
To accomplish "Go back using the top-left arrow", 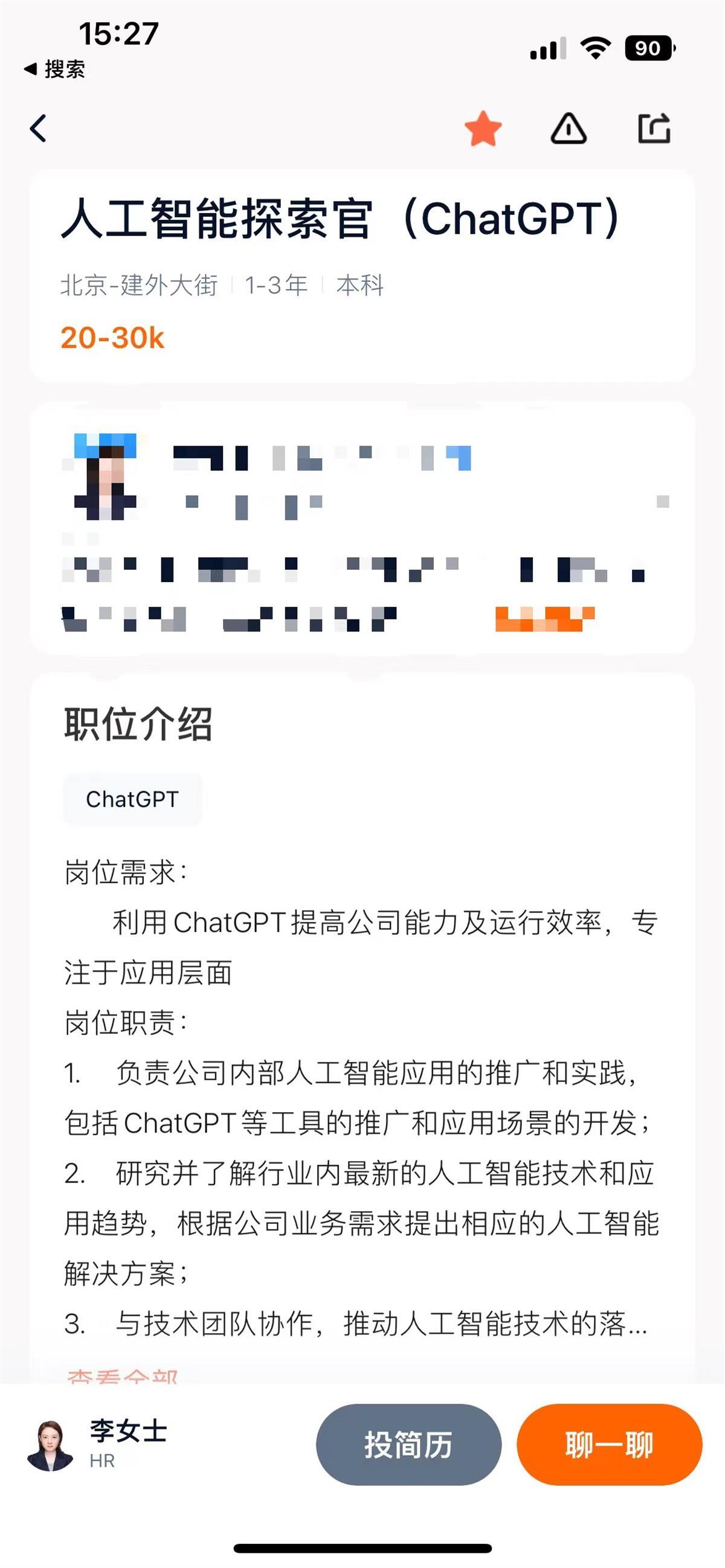I will (38, 129).
